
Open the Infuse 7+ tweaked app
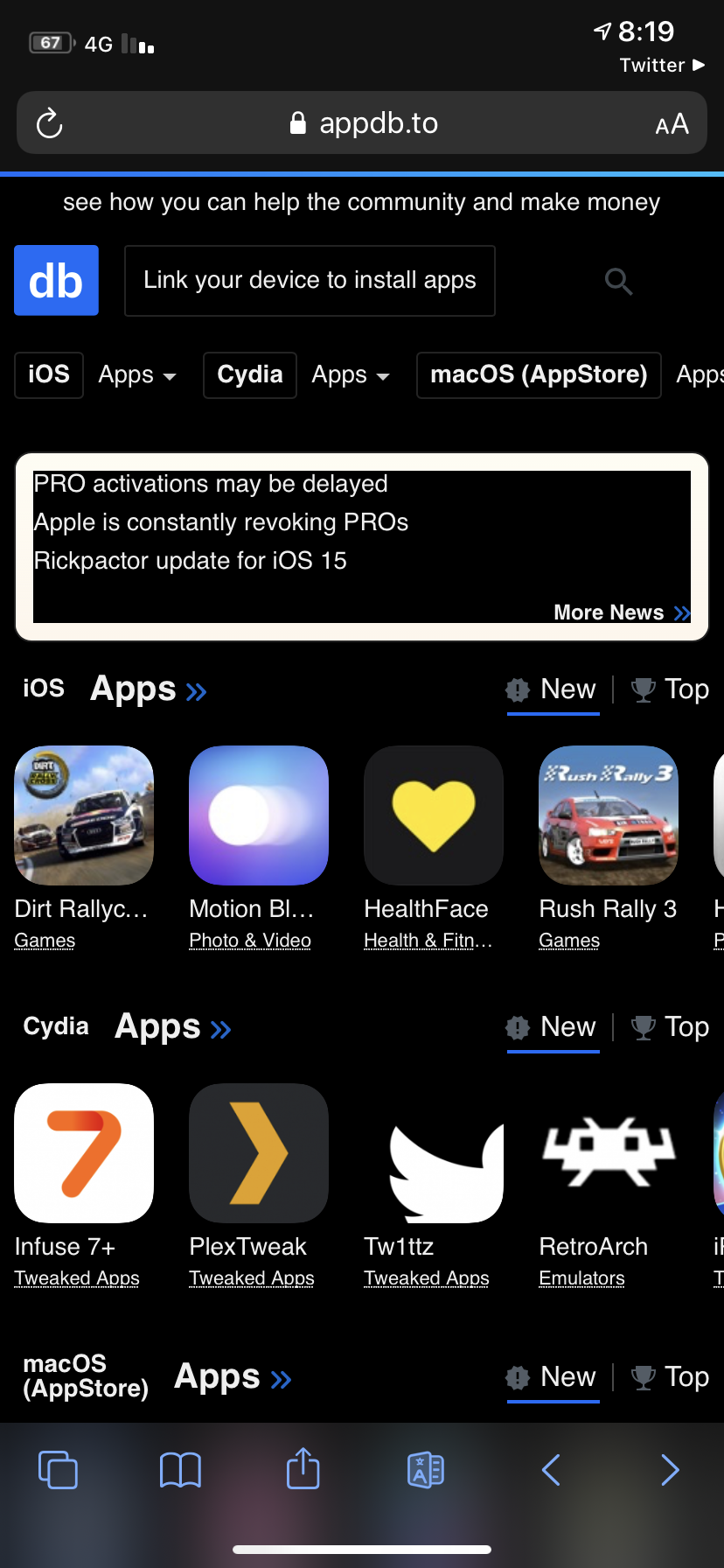(x=84, y=1153)
